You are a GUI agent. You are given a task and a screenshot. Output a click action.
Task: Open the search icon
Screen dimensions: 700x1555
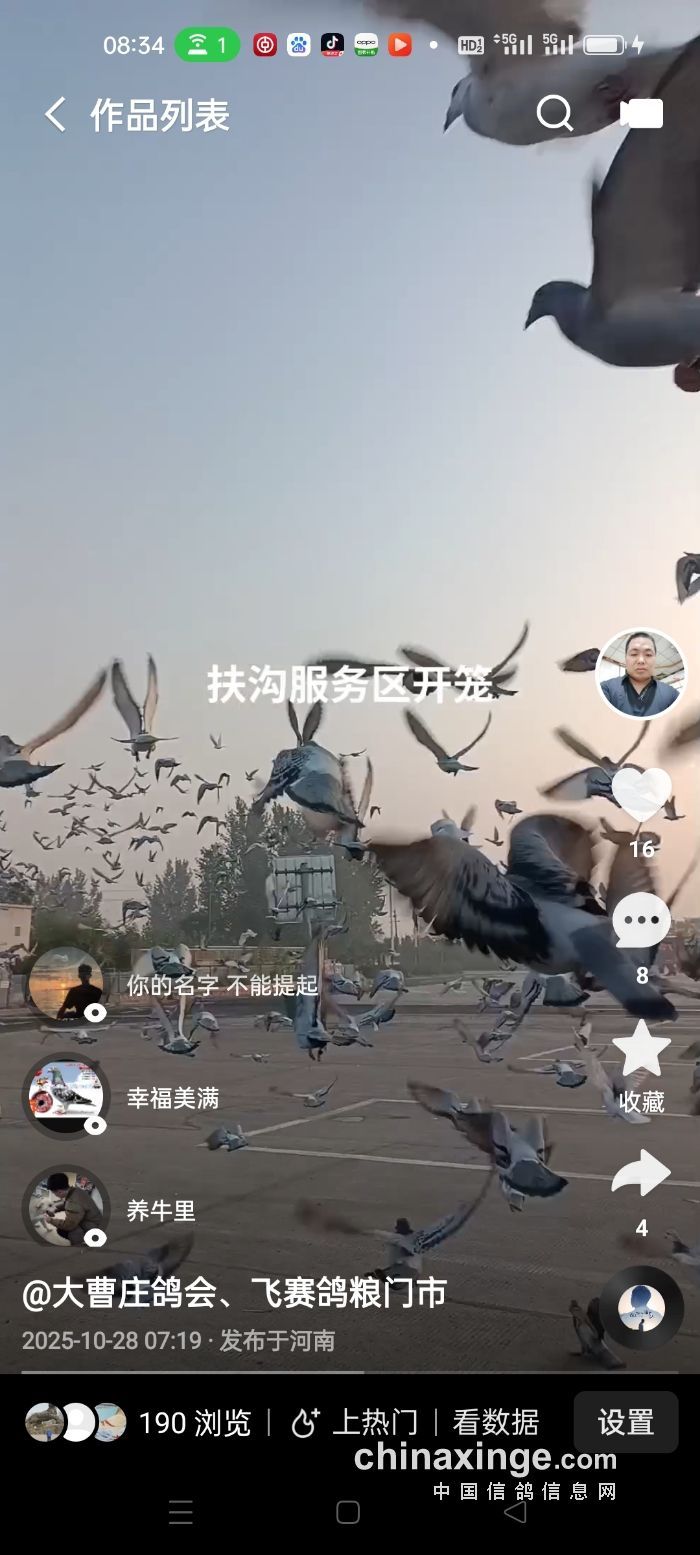click(554, 114)
